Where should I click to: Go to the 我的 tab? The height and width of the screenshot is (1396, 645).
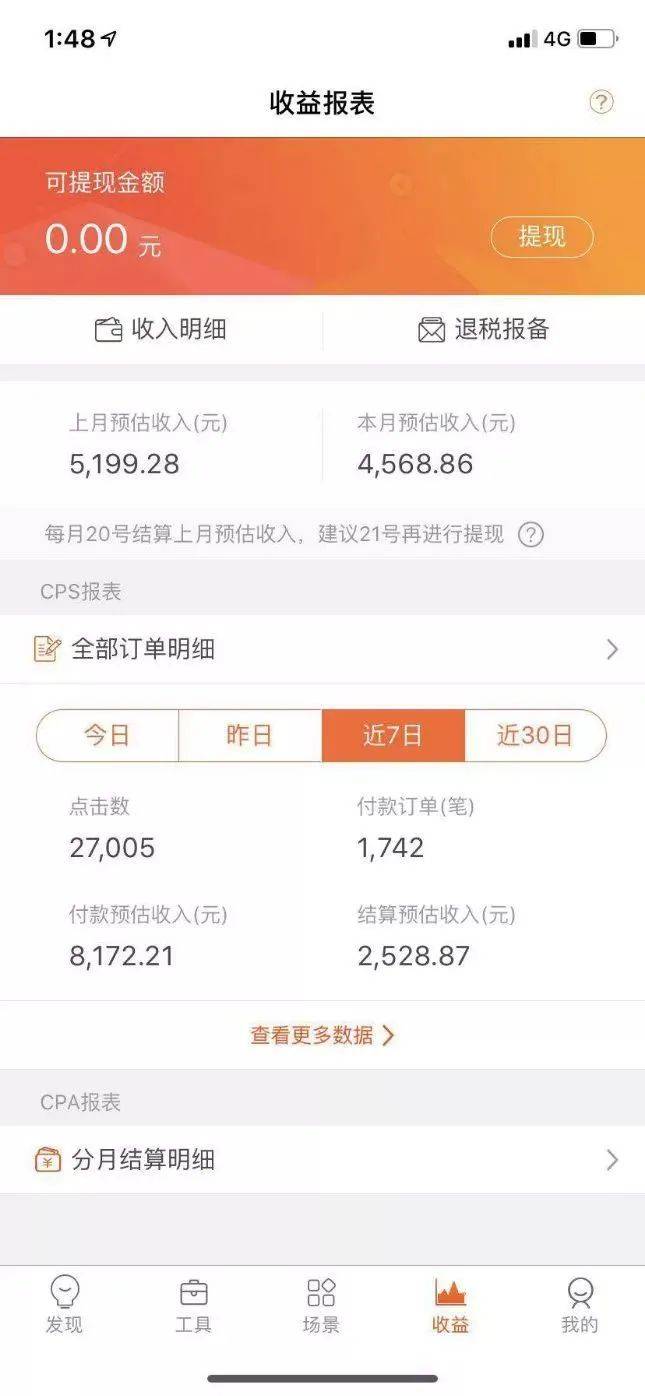(580, 1305)
